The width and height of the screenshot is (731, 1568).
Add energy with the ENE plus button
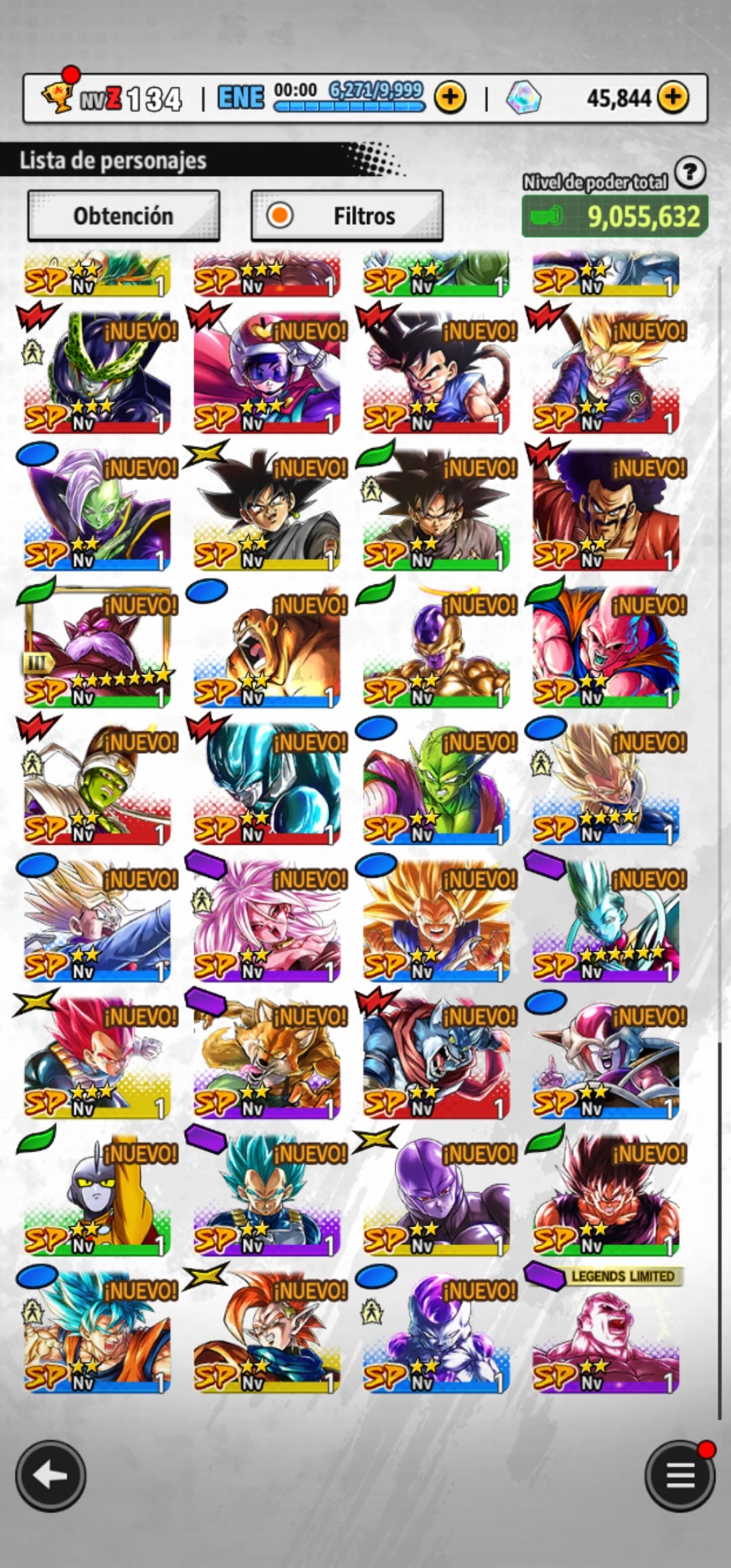pyautogui.click(x=450, y=98)
